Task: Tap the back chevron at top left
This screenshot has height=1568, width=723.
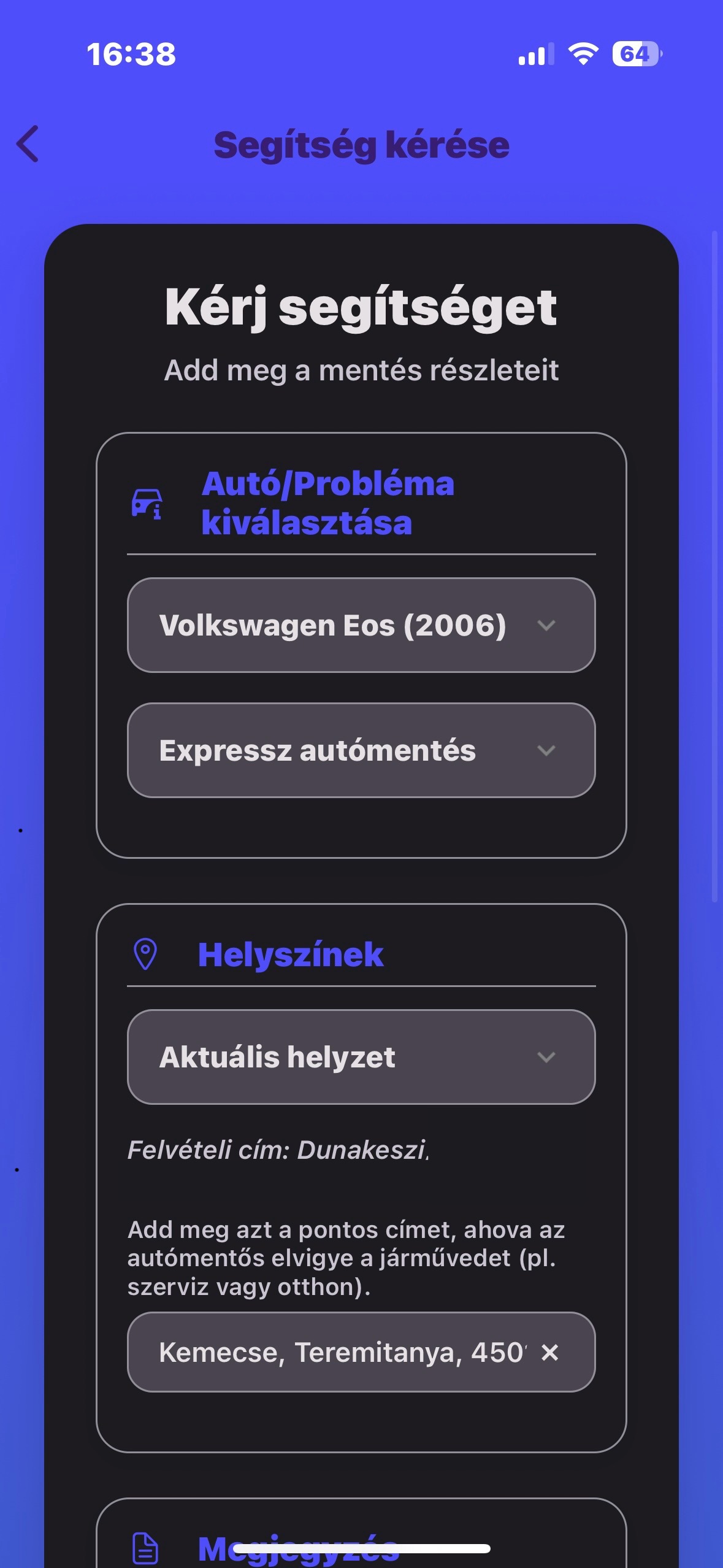Action: click(27, 145)
